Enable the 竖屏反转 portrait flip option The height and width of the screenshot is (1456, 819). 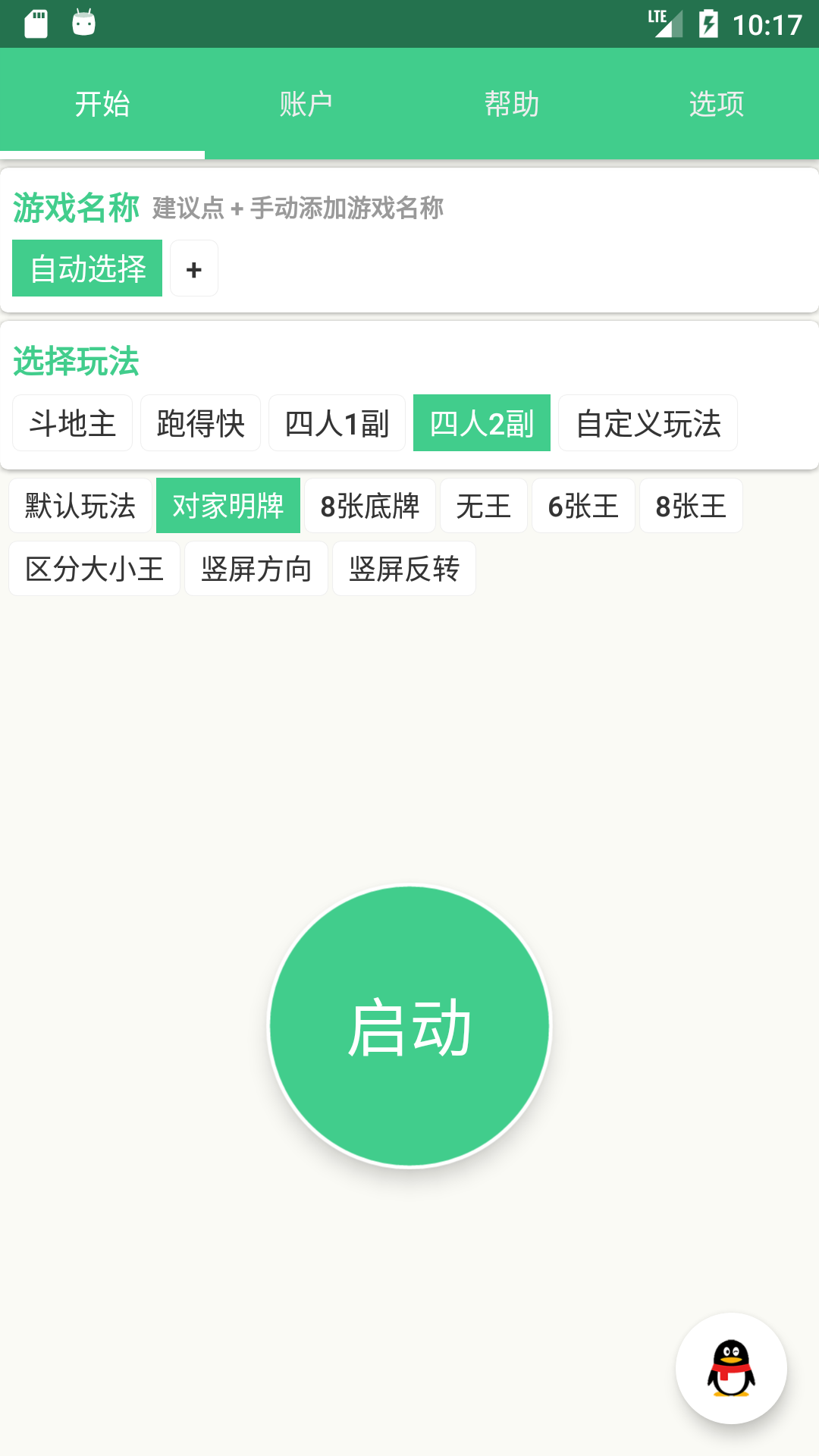coord(403,569)
